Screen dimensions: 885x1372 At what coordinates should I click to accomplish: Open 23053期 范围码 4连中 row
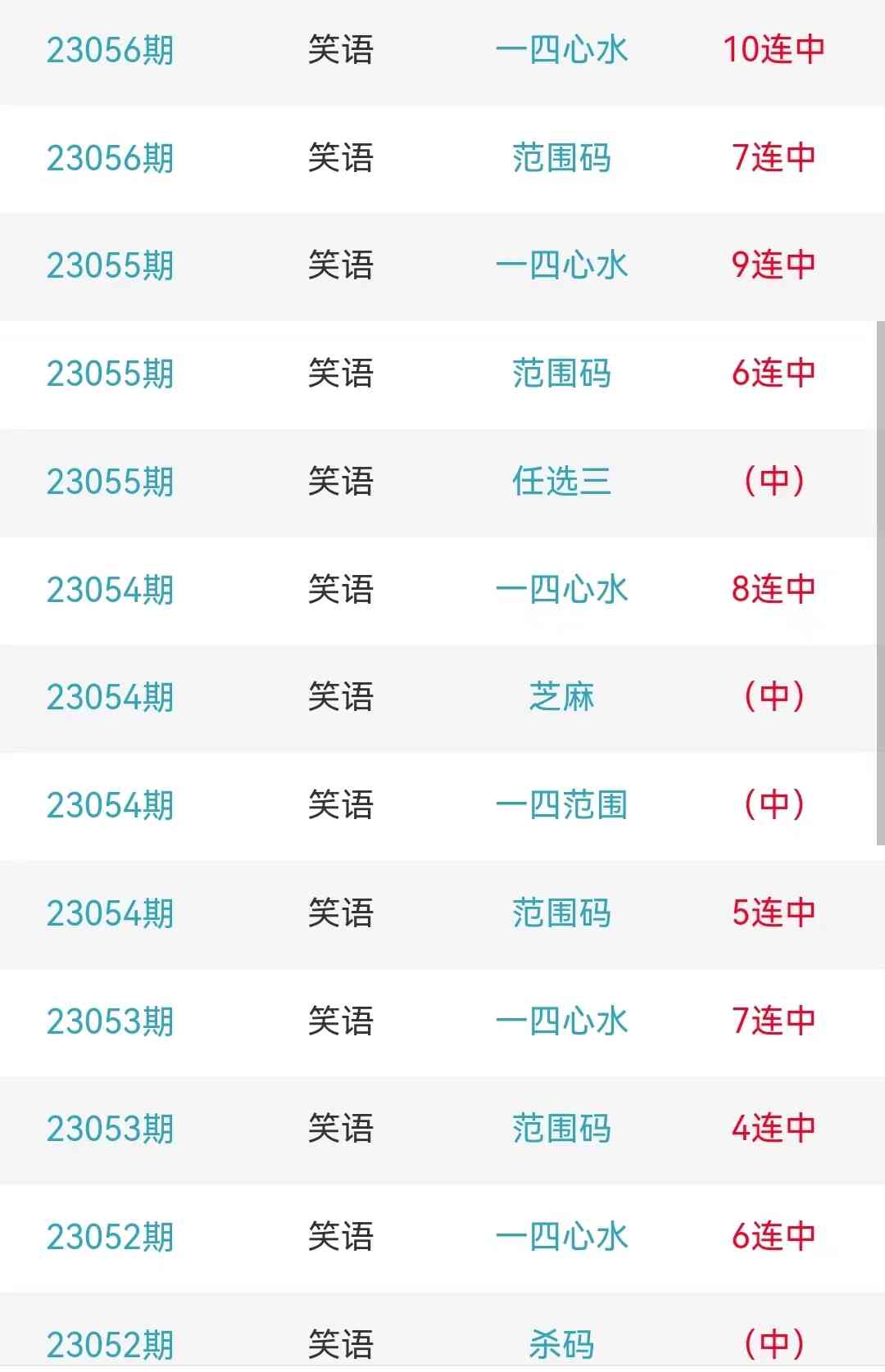click(561, 1129)
